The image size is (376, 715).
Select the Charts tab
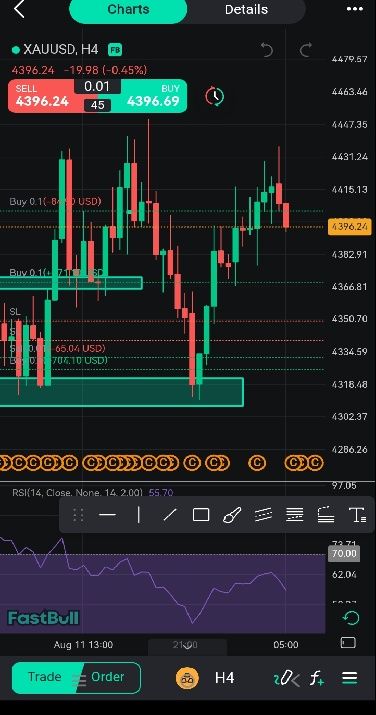click(x=128, y=10)
